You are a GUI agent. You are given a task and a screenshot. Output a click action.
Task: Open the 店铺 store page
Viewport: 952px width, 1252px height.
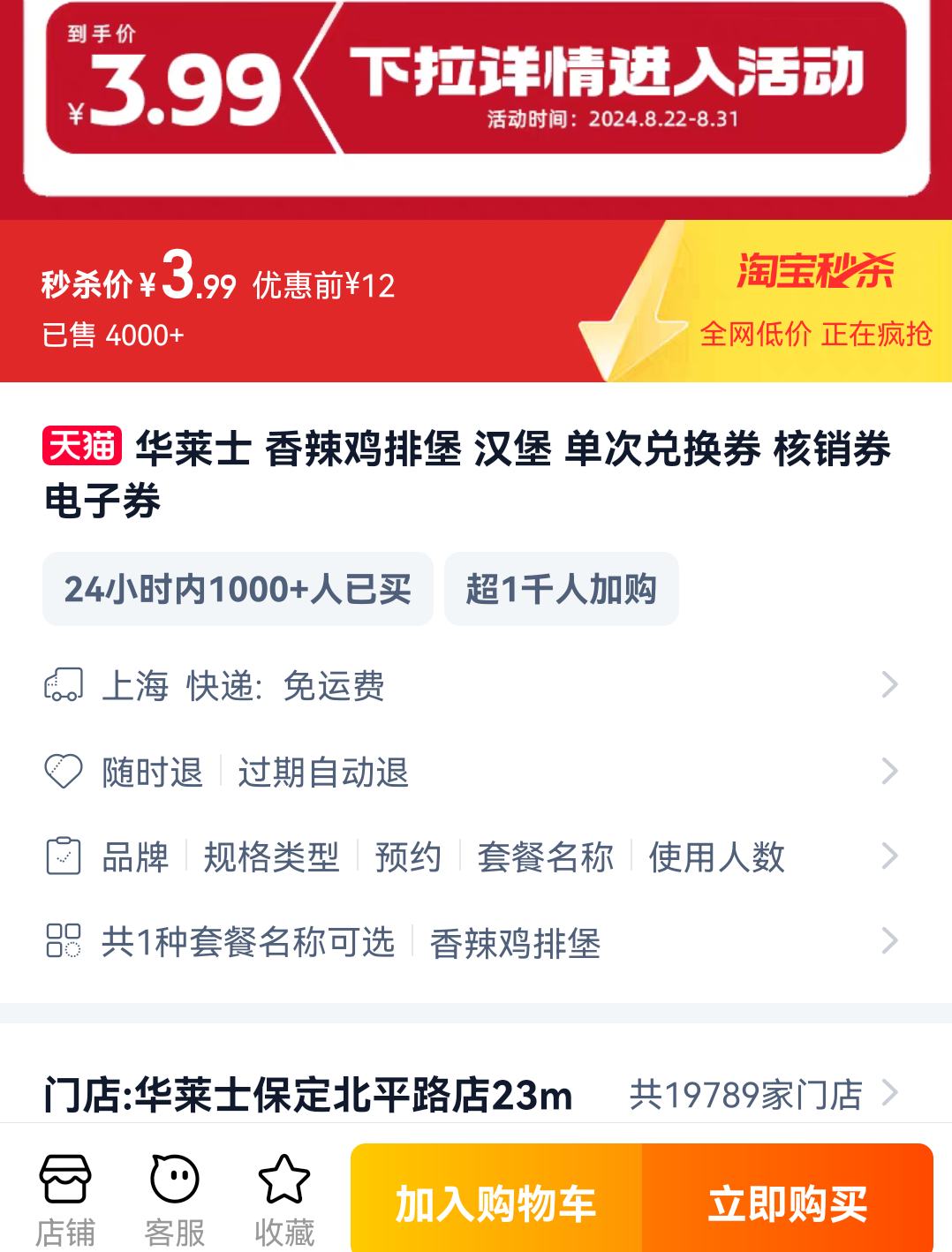(64, 1198)
